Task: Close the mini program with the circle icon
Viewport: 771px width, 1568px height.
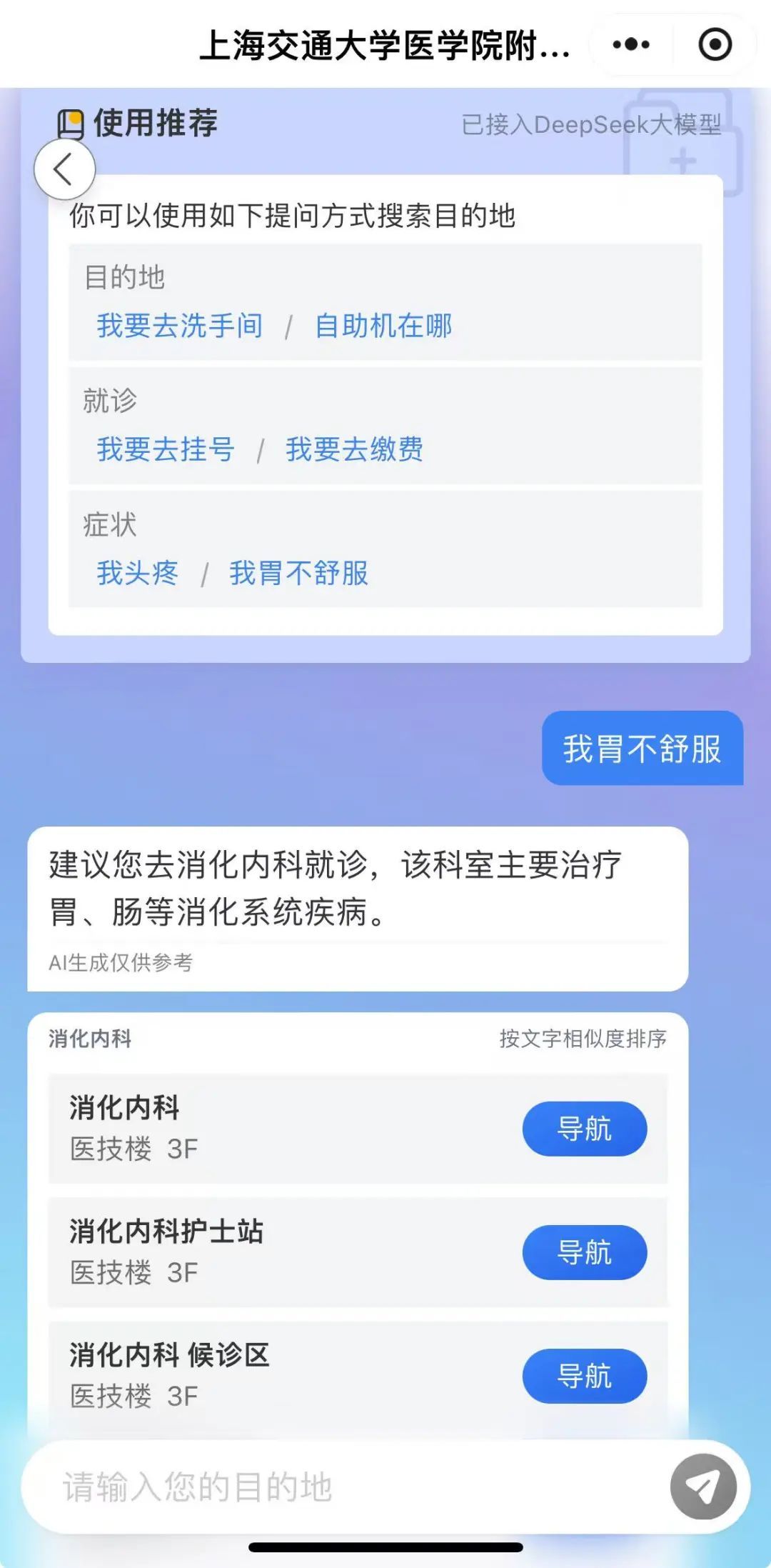Action: coord(715,44)
